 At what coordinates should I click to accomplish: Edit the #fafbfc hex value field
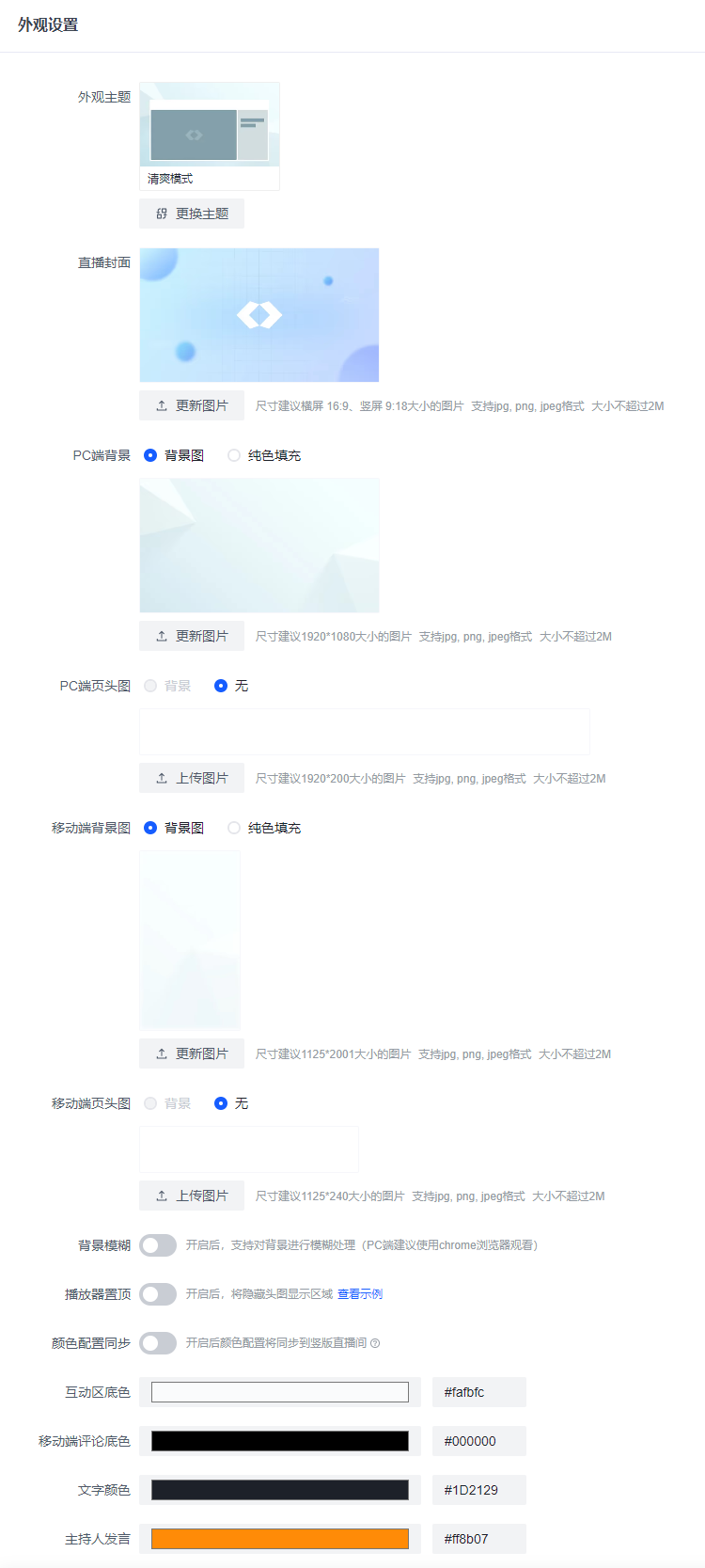[x=478, y=1392]
